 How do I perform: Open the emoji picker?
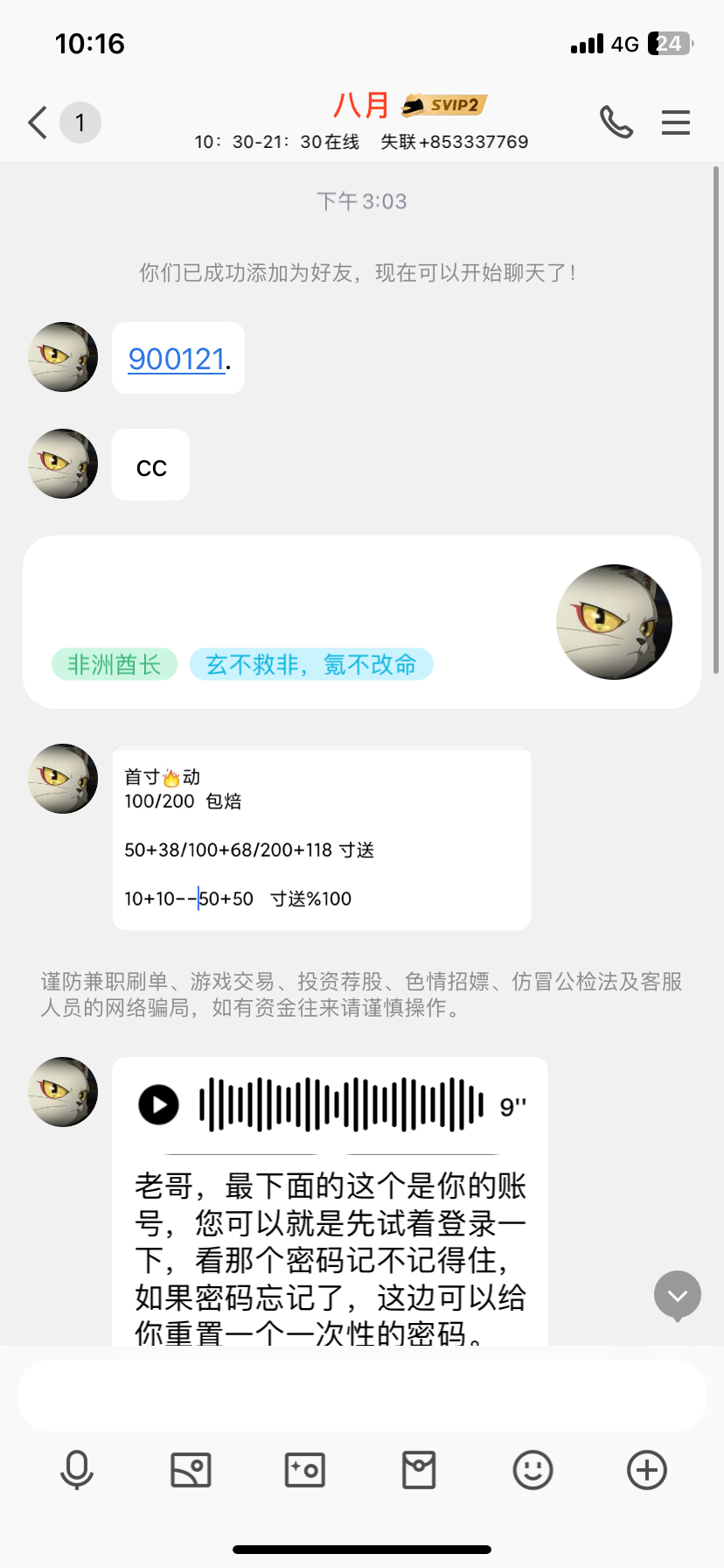click(x=532, y=1470)
